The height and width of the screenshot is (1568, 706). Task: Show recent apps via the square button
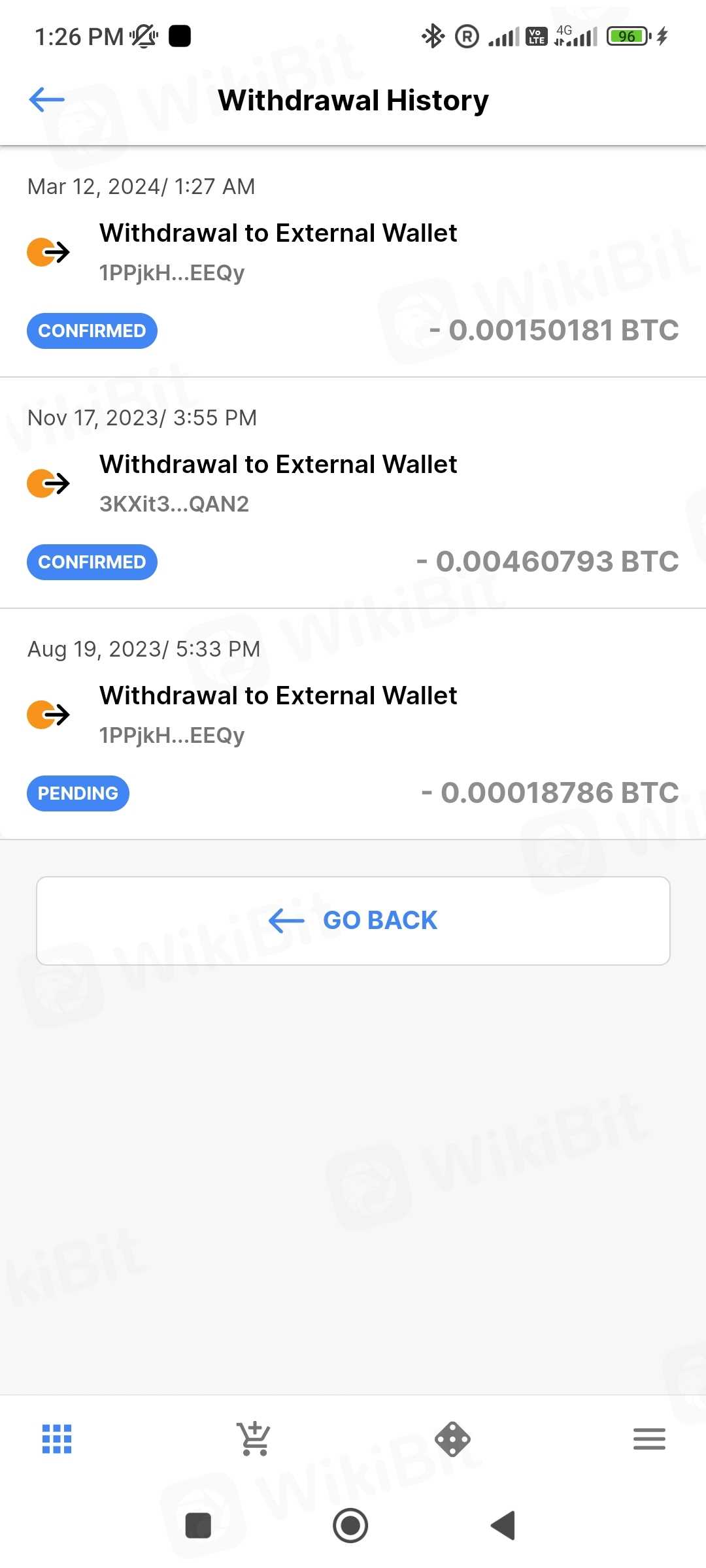click(198, 1526)
